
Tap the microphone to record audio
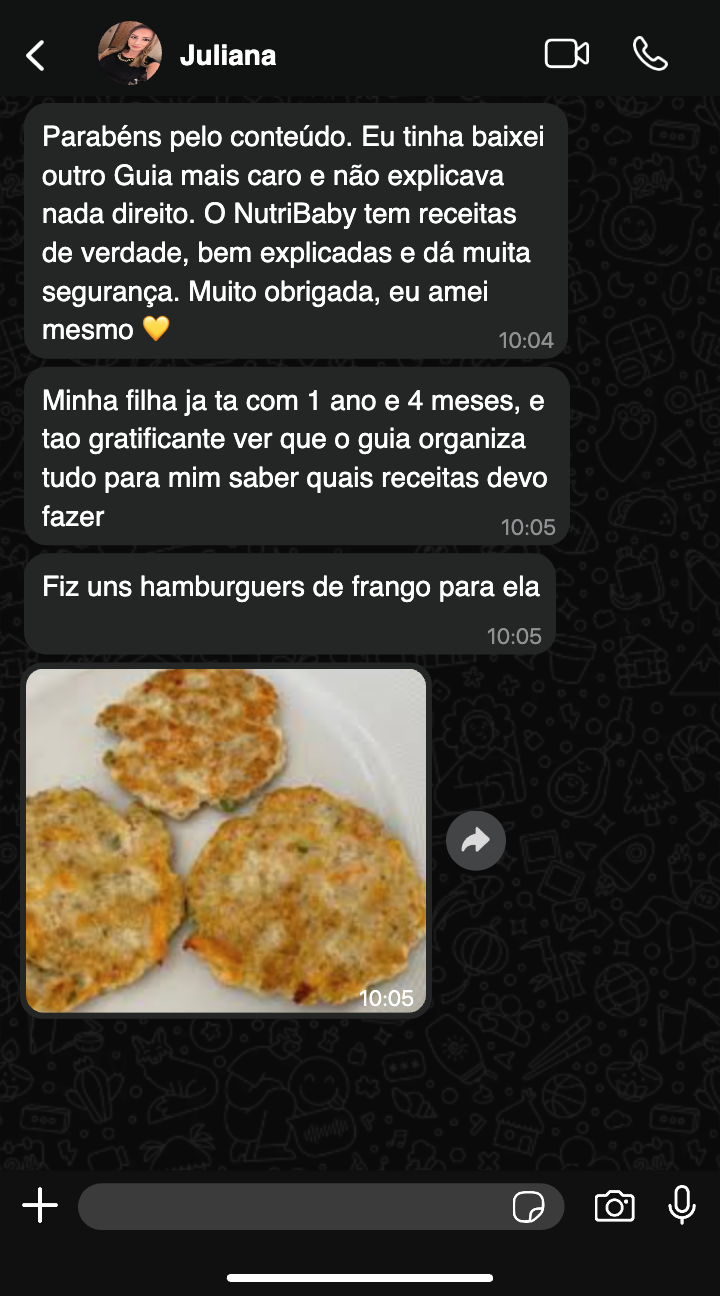[682, 1206]
